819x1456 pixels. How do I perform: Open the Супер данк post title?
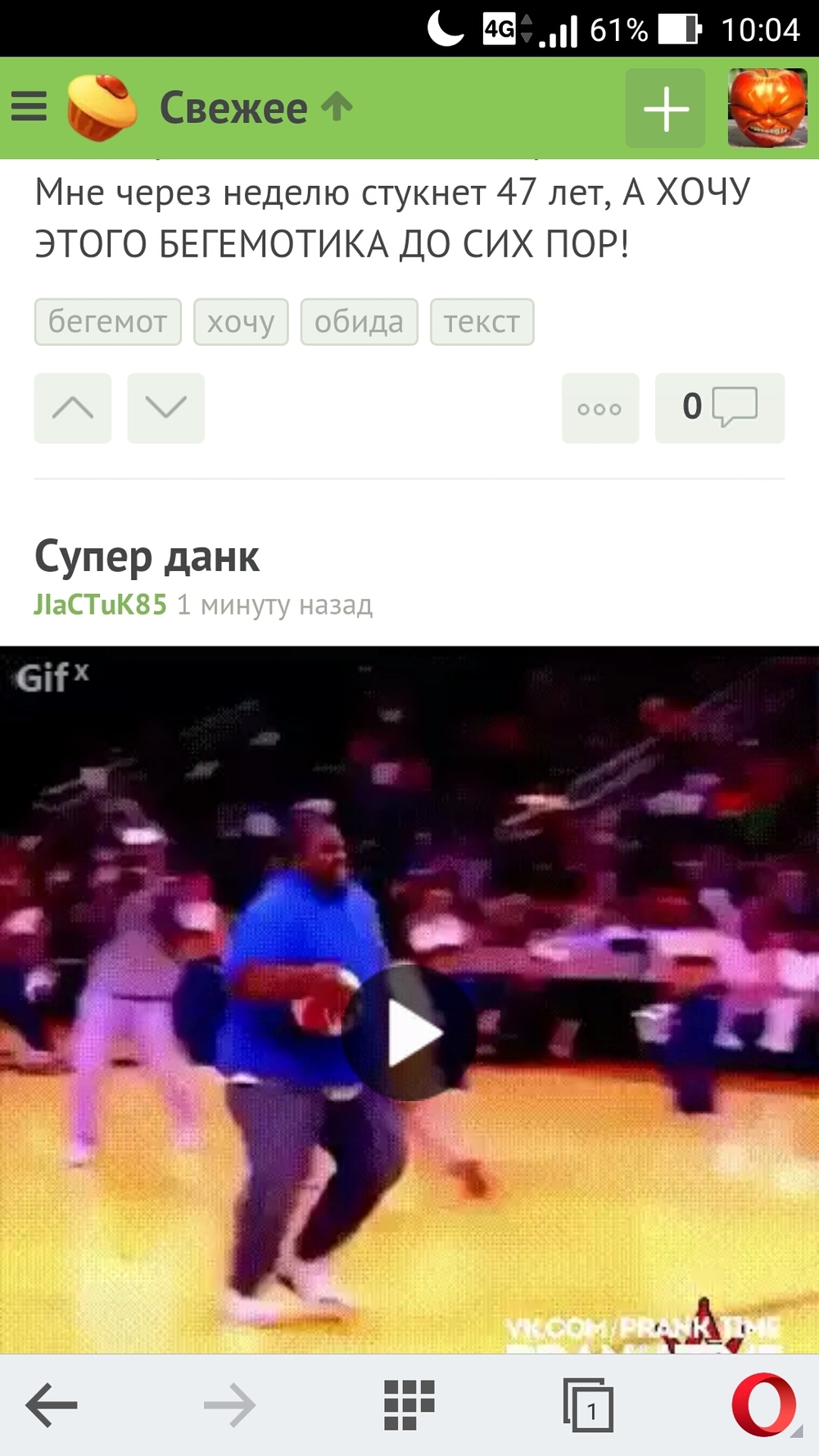tap(147, 557)
